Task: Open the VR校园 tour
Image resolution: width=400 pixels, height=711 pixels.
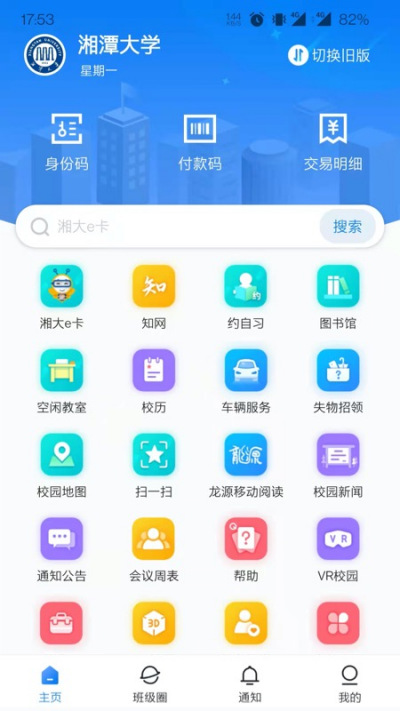Action: (338, 550)
